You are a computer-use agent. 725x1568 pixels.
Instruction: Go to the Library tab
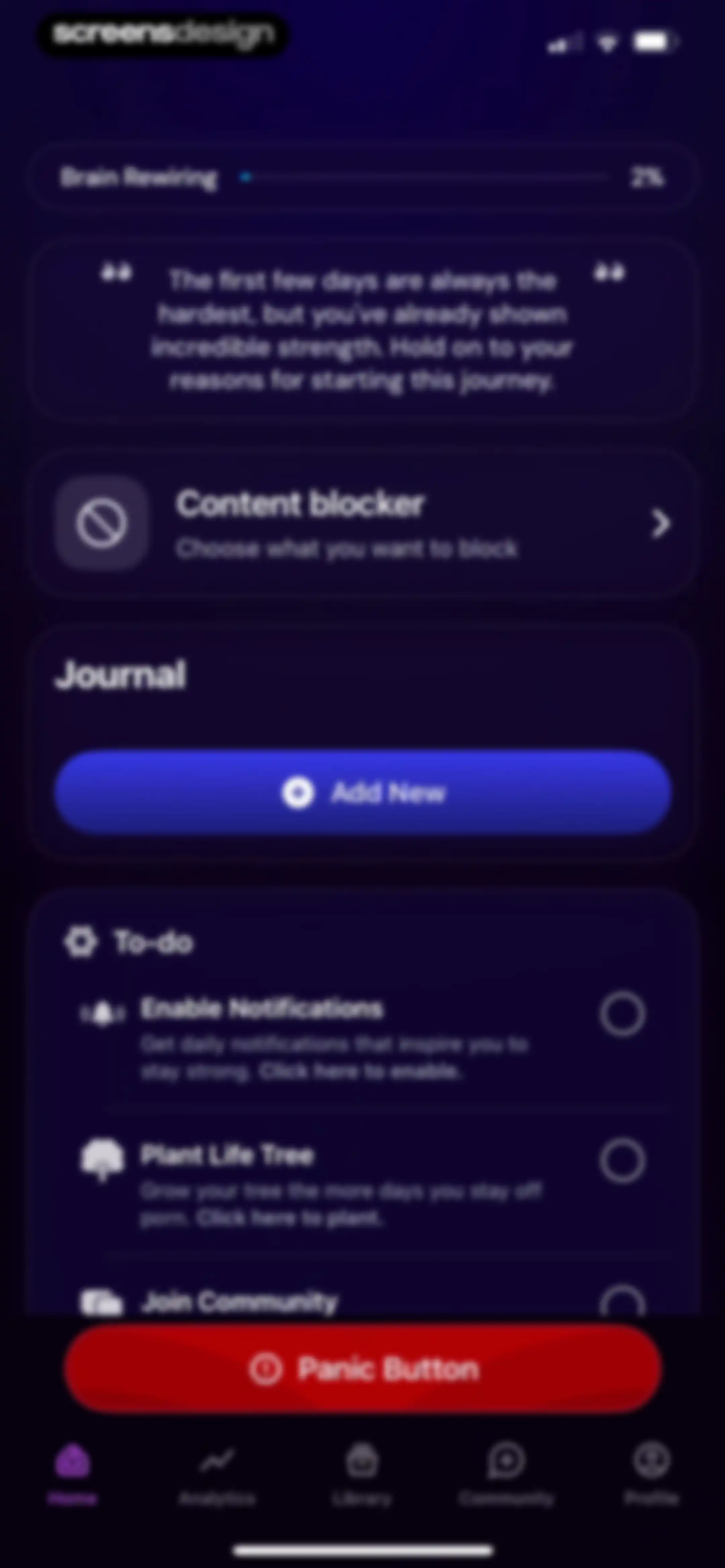pos(362,1474)
